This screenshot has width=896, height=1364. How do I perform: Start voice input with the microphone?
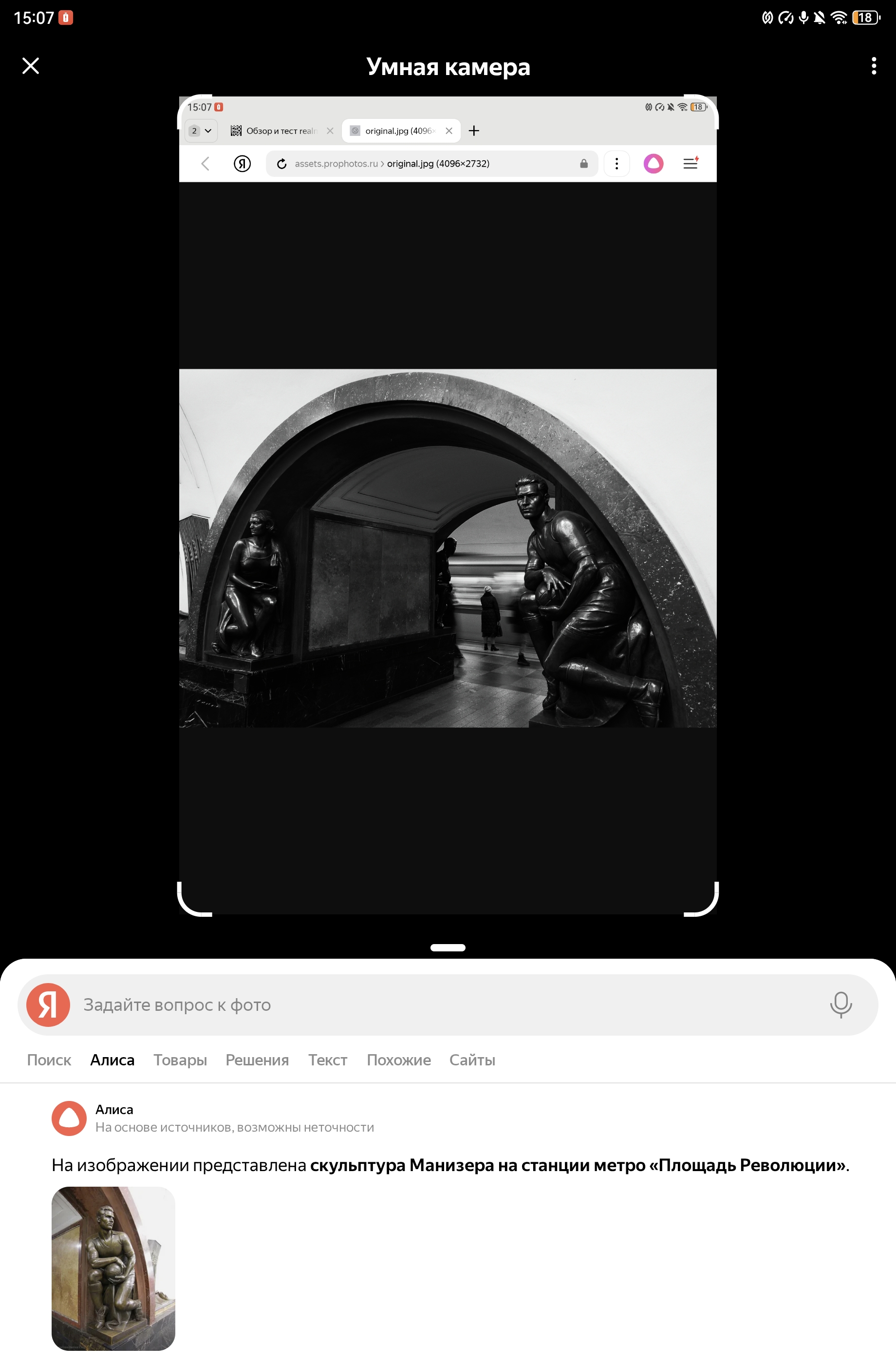(840, 1004)
